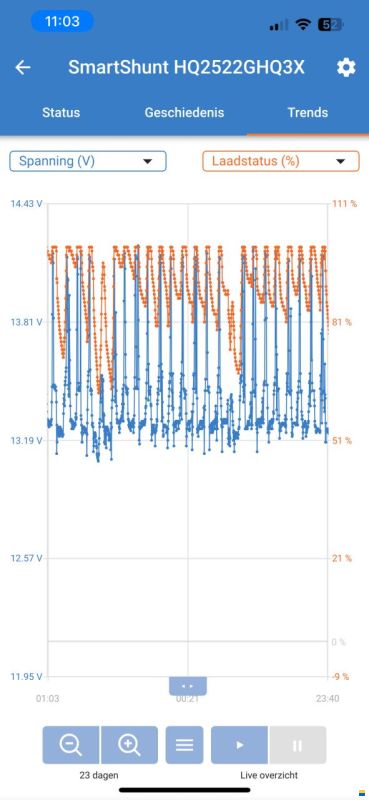The image size is (369, 800).
Task: Pause the live overview
Action: coord(298,745)
